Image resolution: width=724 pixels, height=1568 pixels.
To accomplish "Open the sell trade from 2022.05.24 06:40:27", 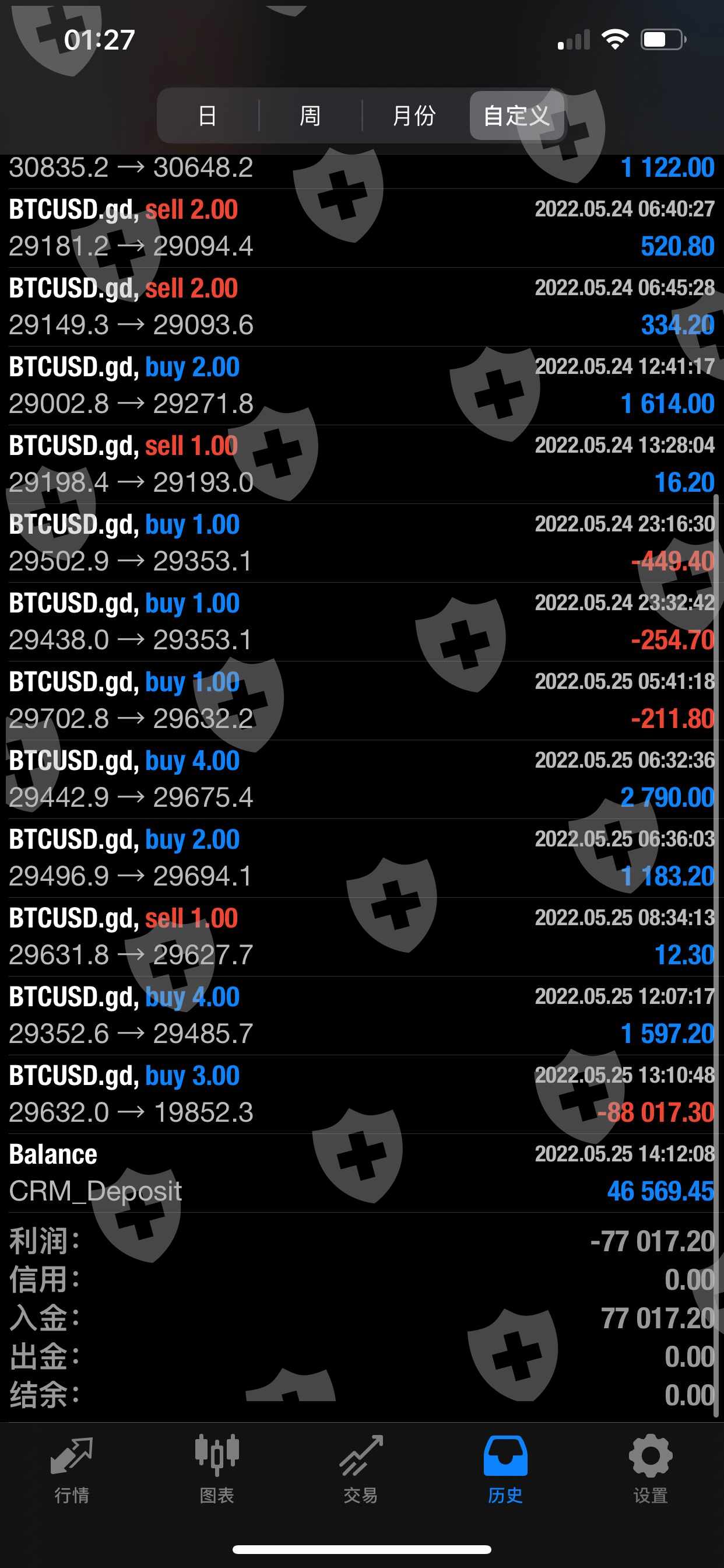I will [361, 228].
